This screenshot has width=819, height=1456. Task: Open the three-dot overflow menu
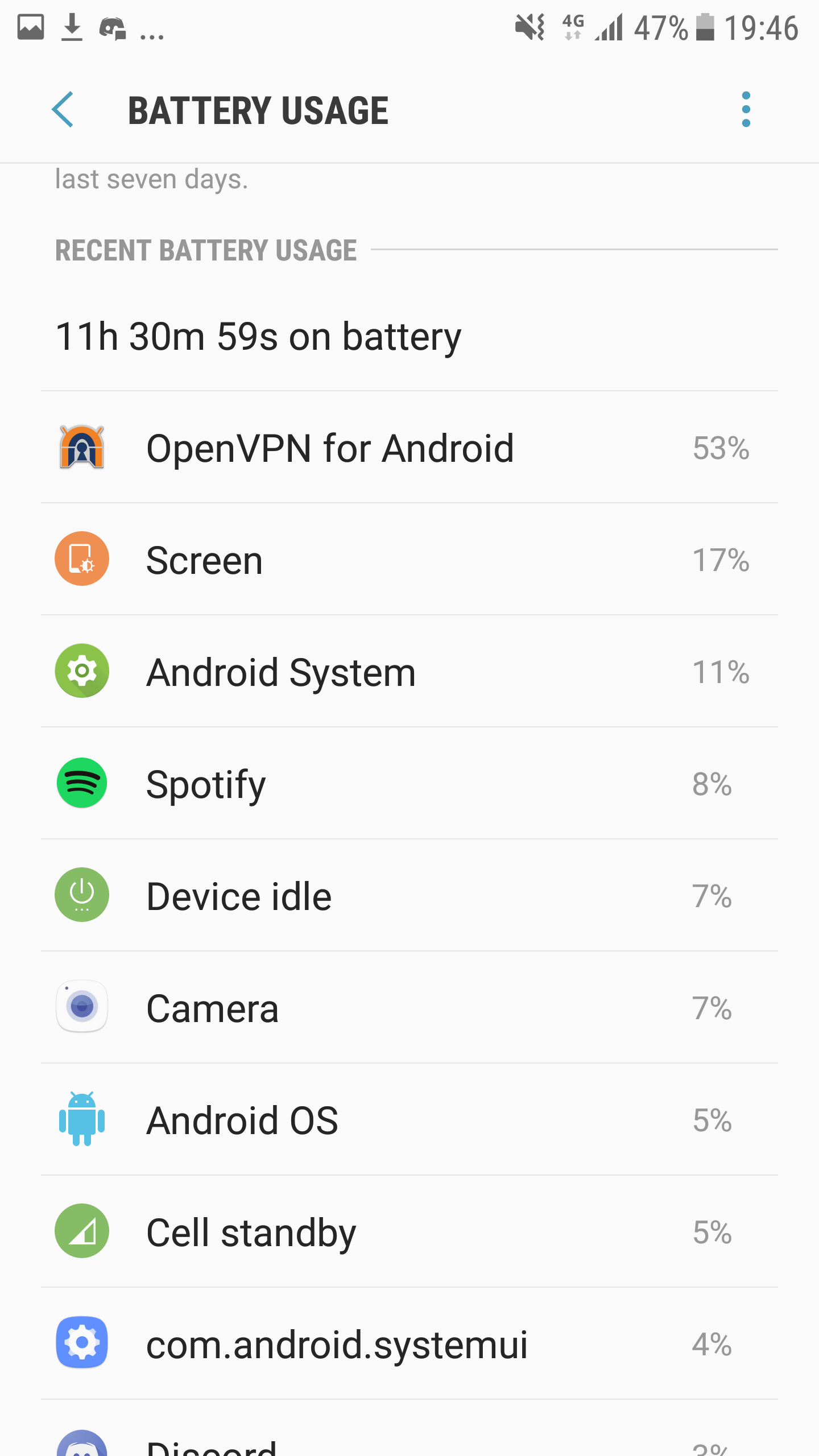point(746,109)
